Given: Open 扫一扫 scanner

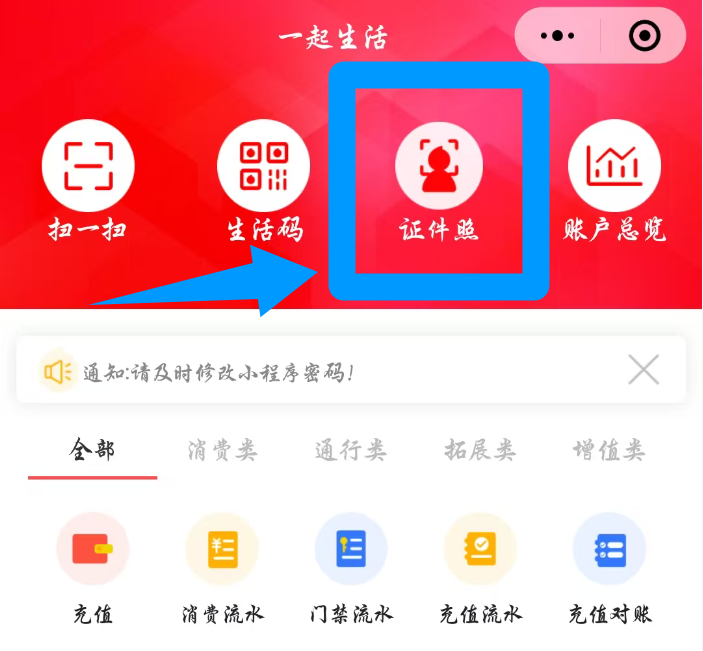Looking at the screenshot, I should (88, 165).
